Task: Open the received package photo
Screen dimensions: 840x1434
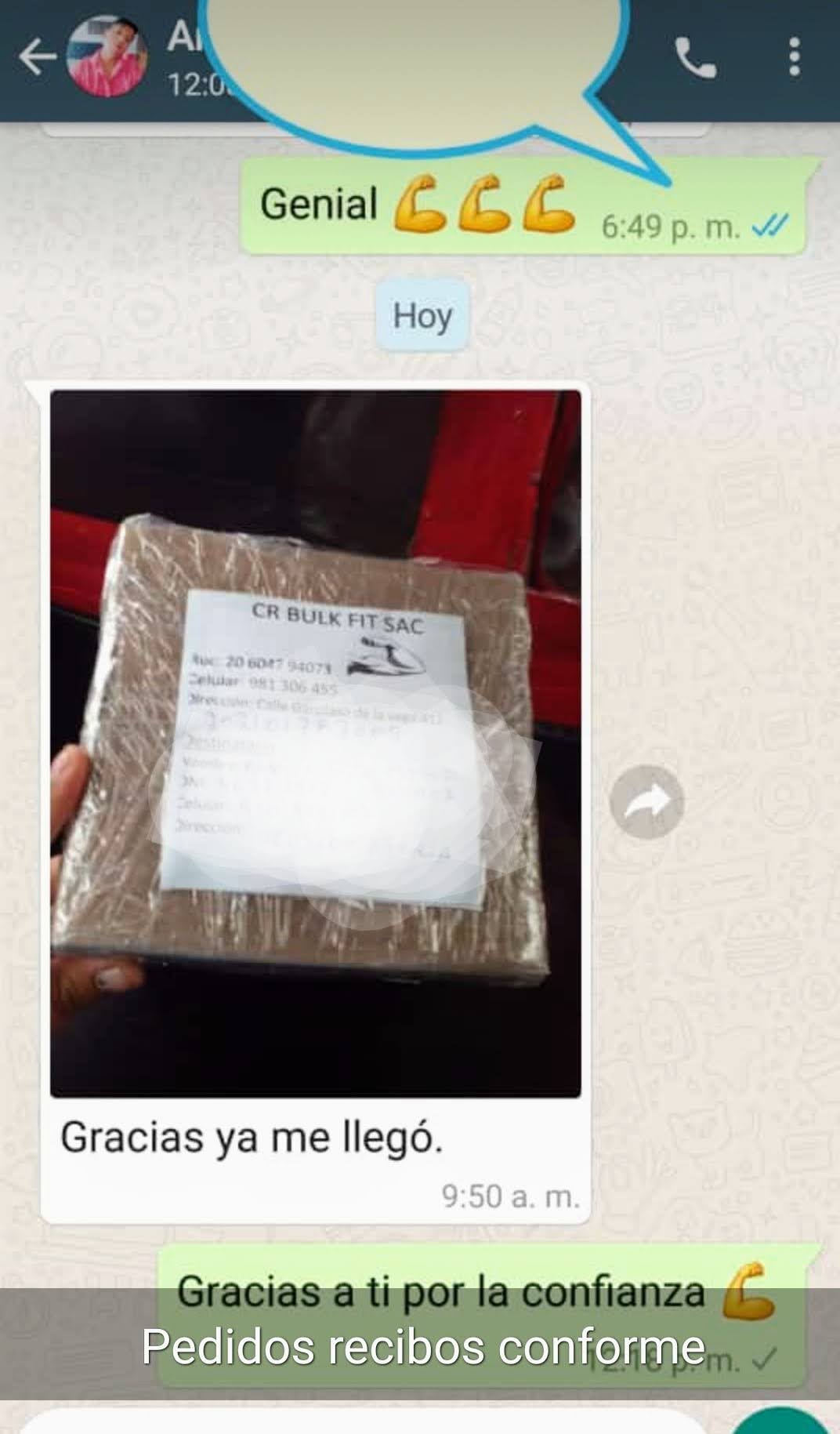Action: [315, 742]
